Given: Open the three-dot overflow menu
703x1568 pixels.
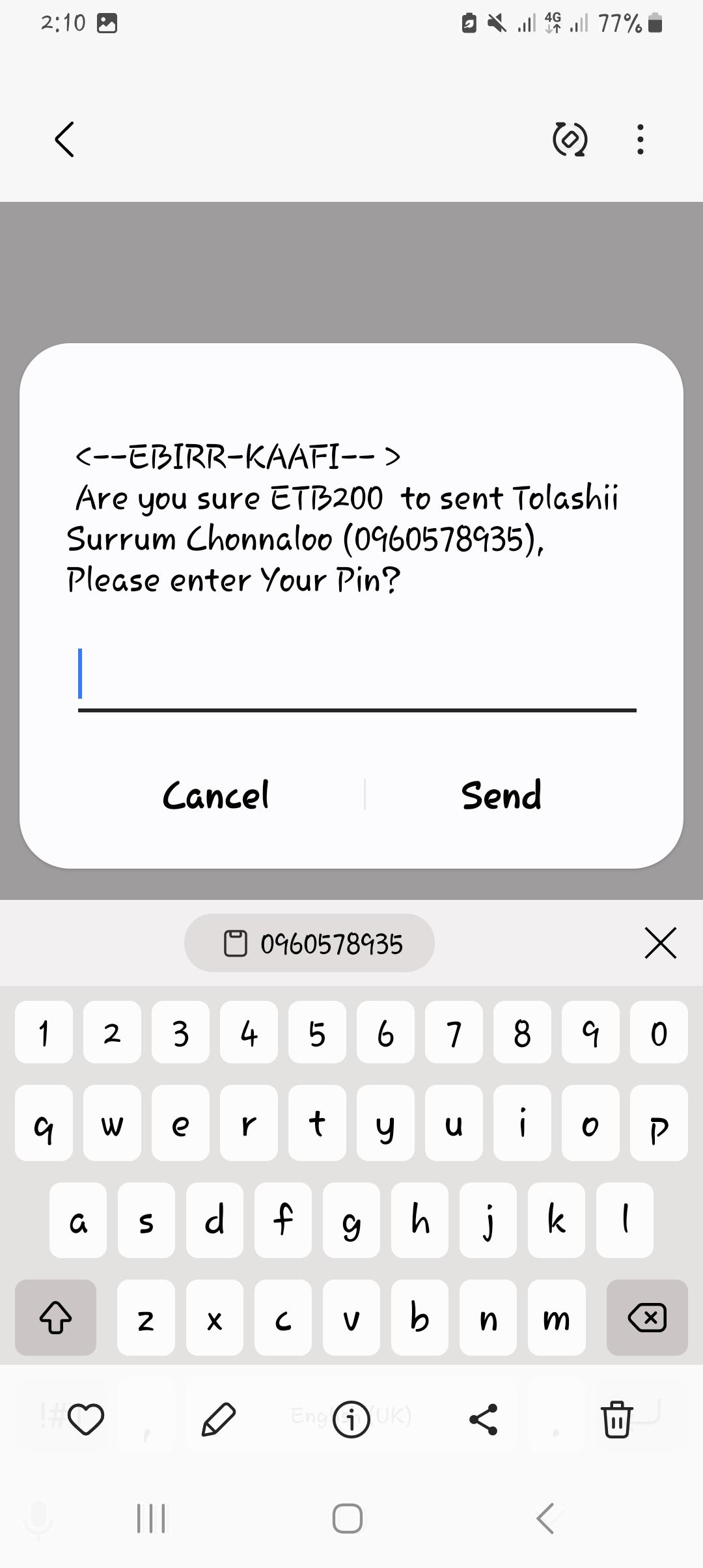Looking at the screenshot, I should click(x=641, y=139).
